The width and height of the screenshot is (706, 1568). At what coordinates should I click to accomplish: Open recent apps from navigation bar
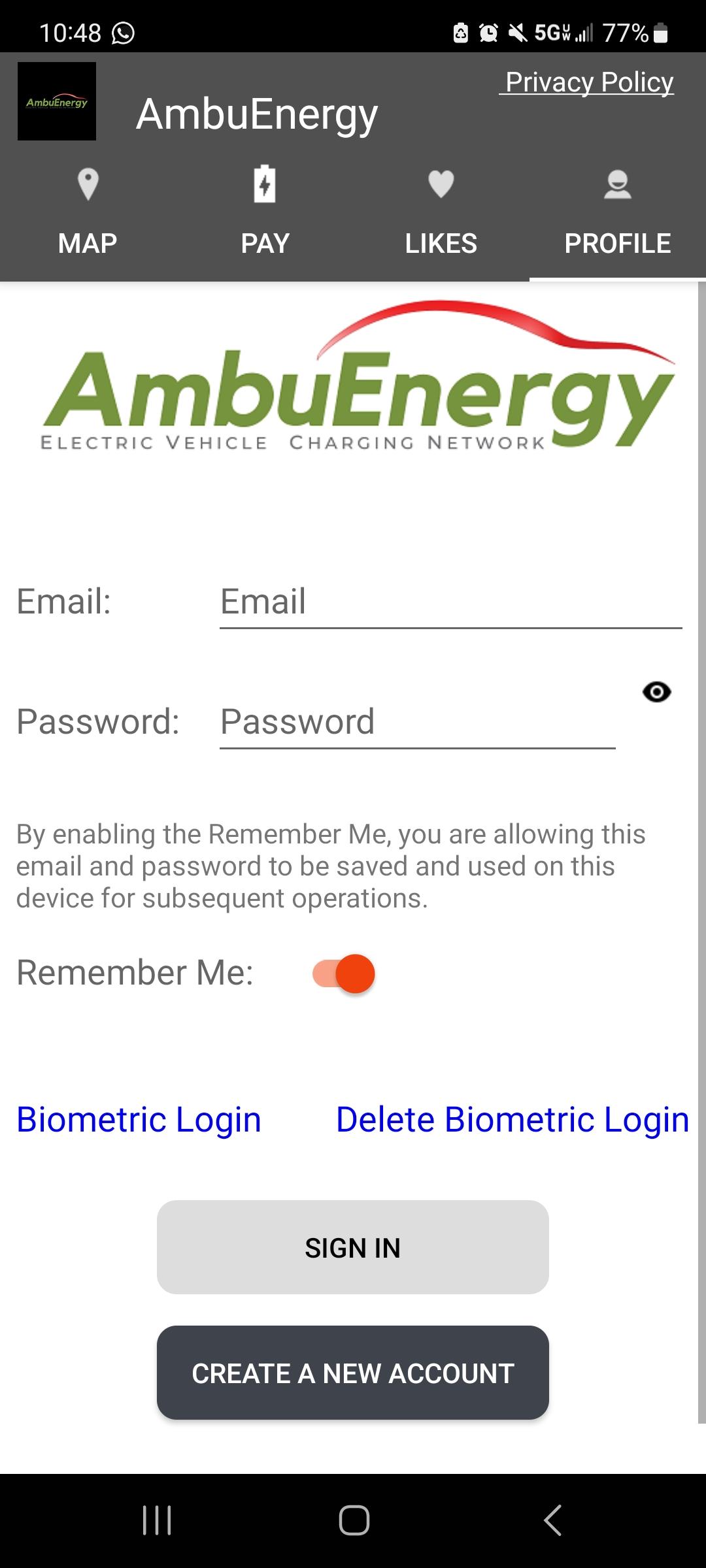pos(157,1520)
